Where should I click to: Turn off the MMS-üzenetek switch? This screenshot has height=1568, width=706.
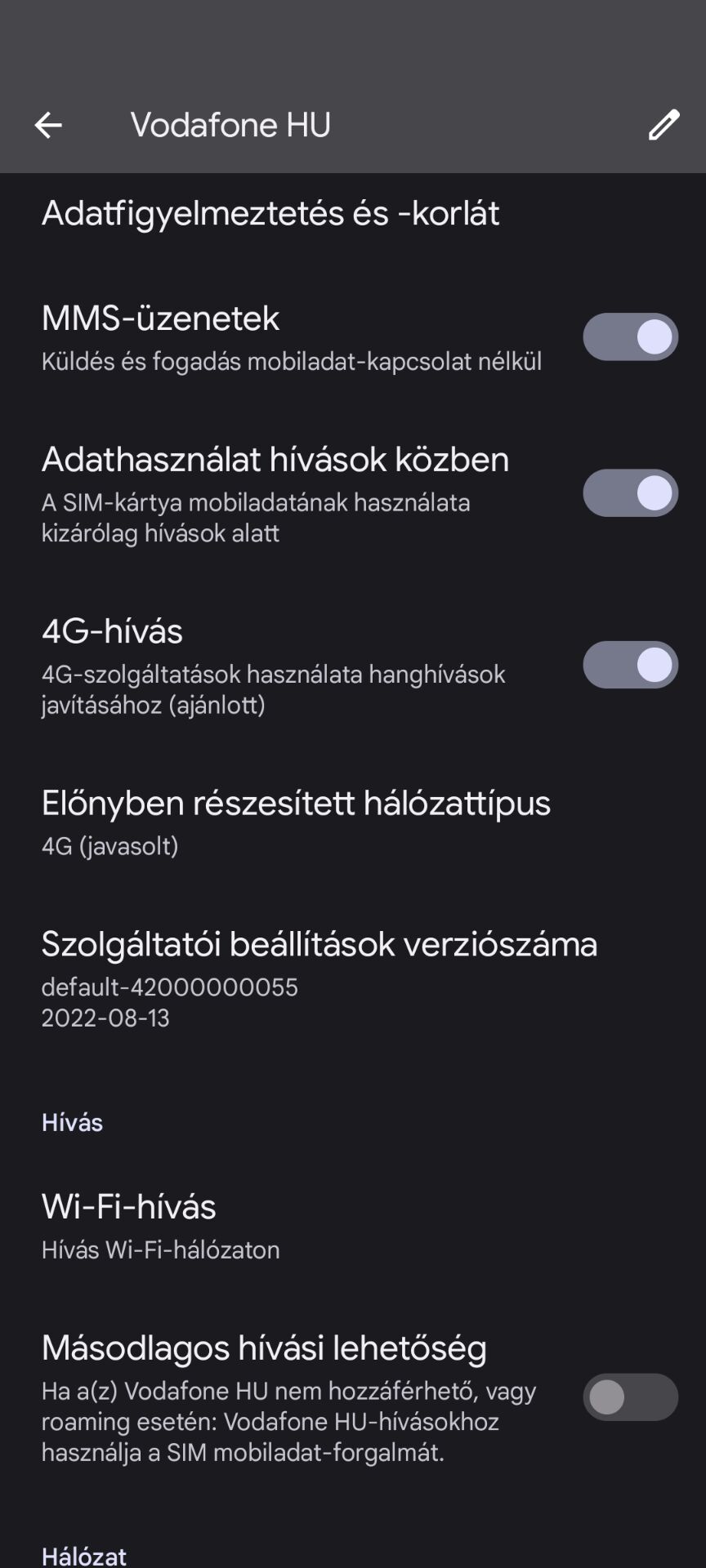click(x=630, y=336)
